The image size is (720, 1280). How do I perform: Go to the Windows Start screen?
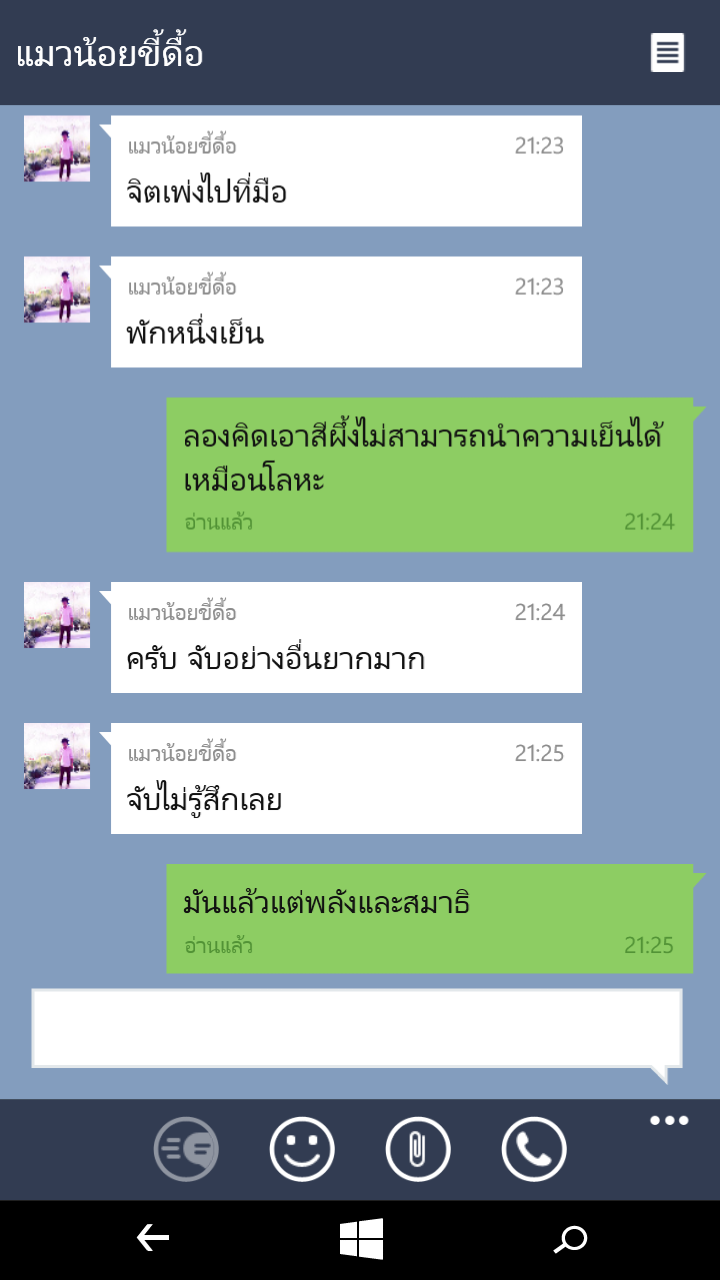(361, 1239)
